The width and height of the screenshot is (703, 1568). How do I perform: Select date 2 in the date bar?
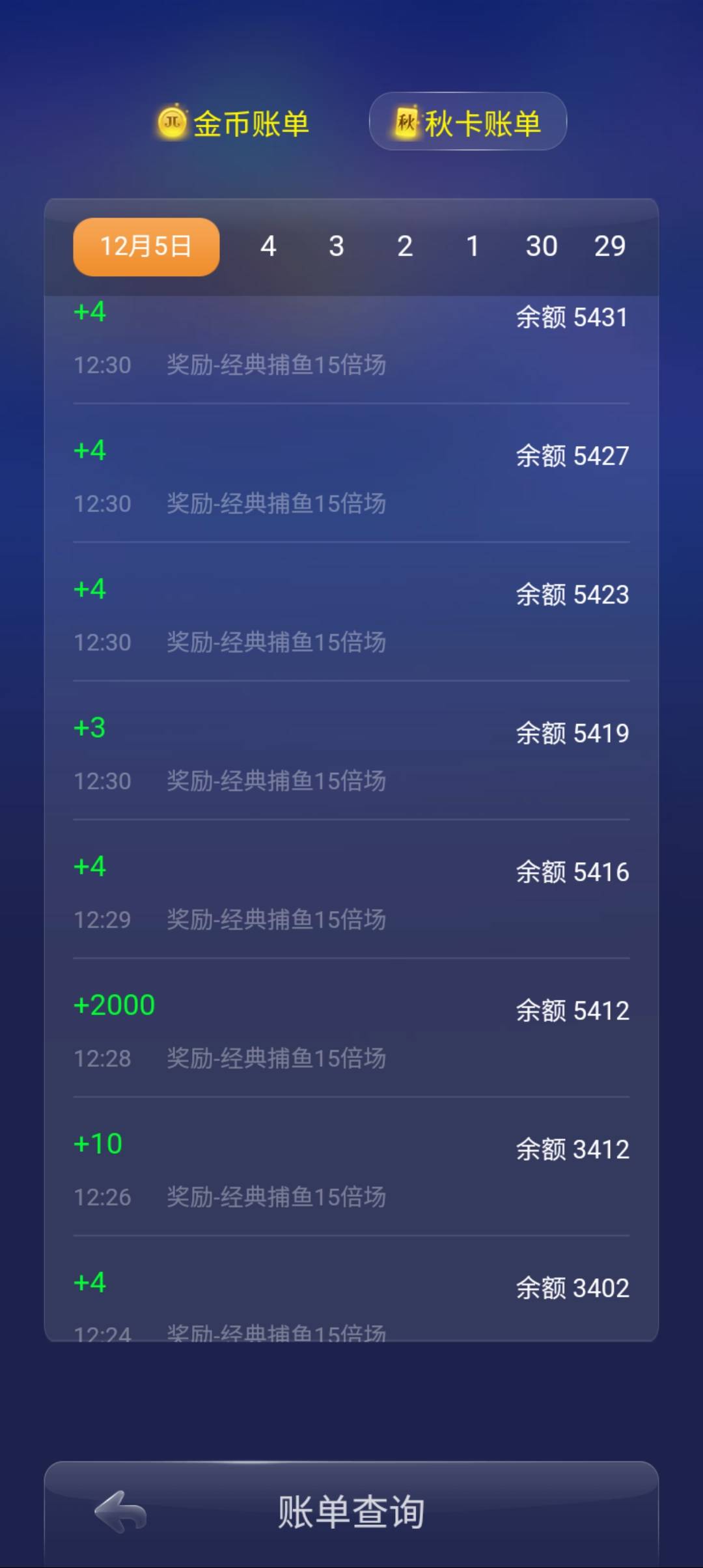pyautogui.click(x=405, y=246)
